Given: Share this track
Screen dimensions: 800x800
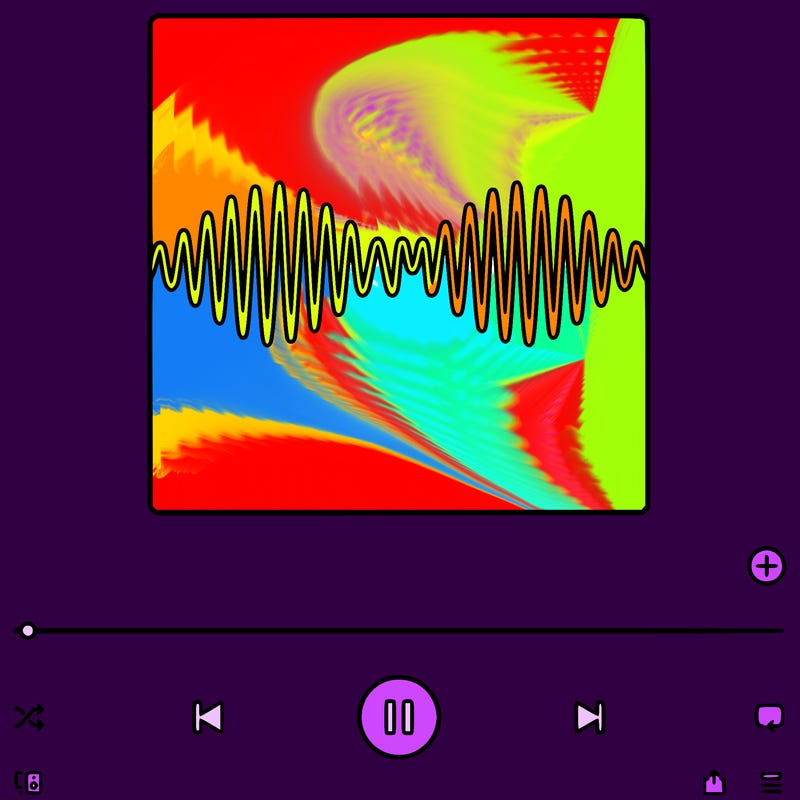Looking at the screenshot, I should point(714,782).
